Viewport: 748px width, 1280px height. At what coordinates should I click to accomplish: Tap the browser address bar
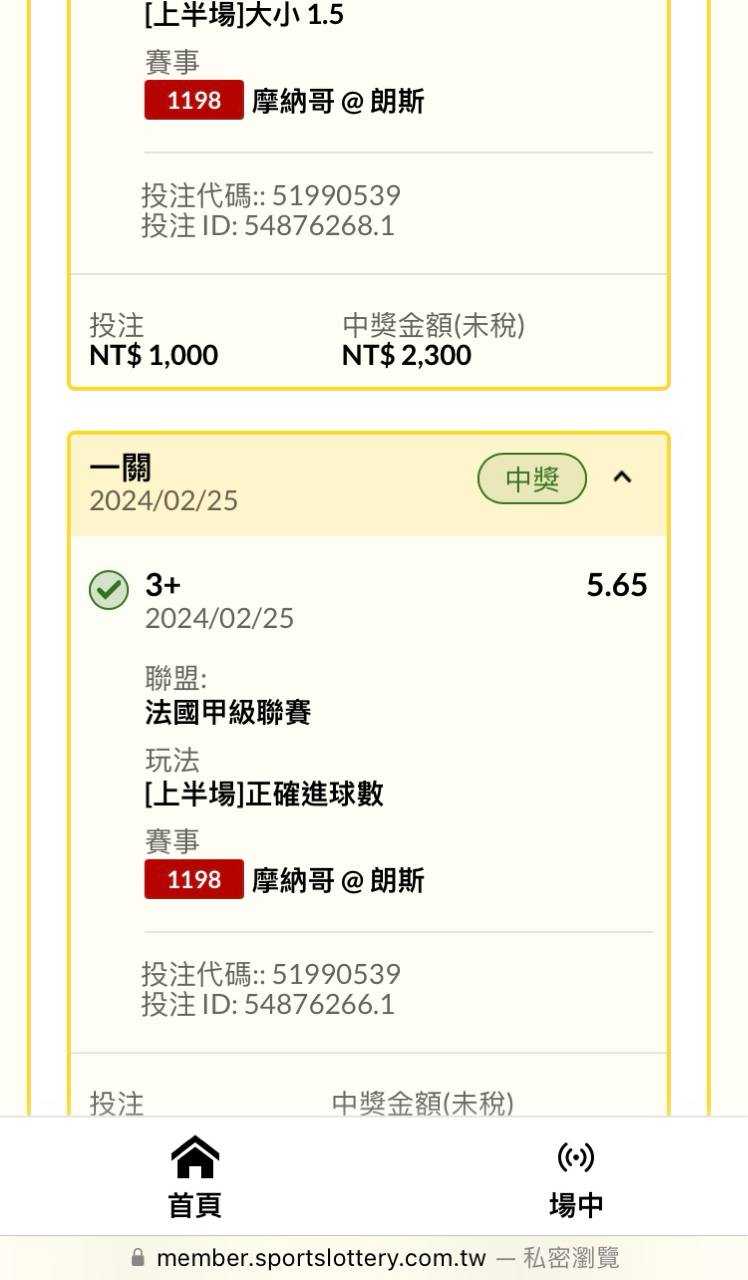pos(374,1257)
